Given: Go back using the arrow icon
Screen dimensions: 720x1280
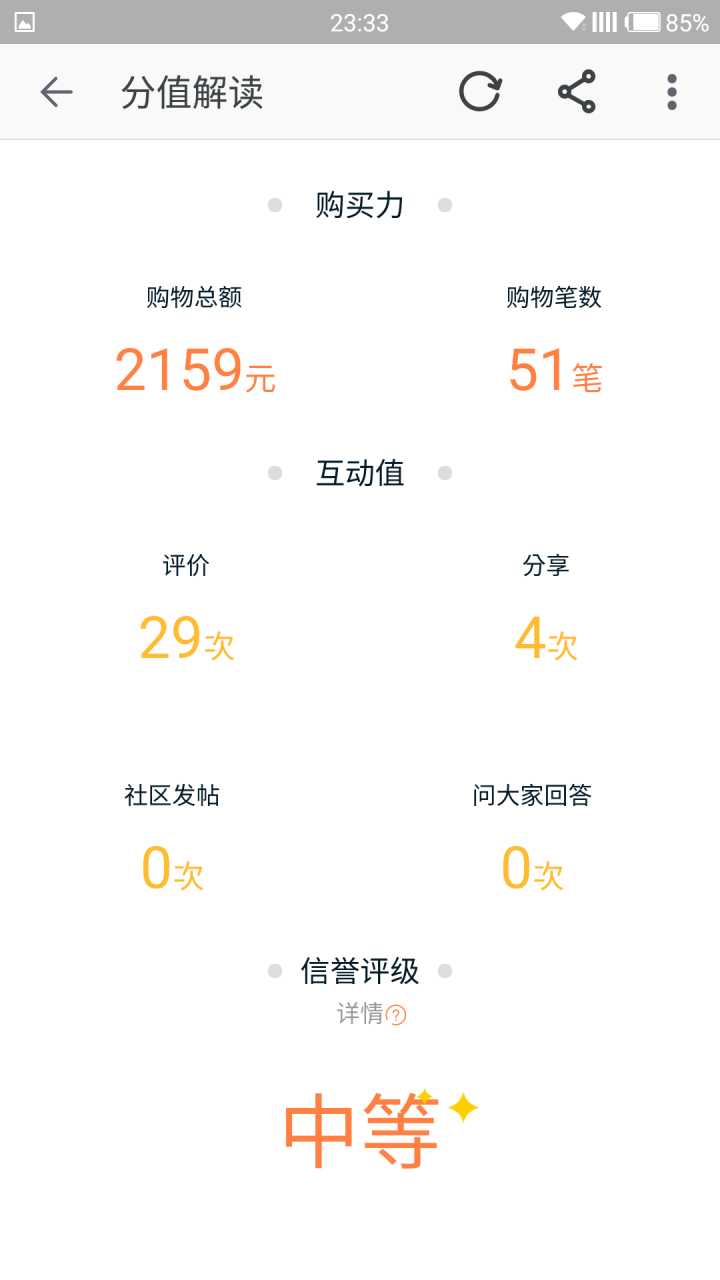Looking at the screenshot, I should coord(56,93).
